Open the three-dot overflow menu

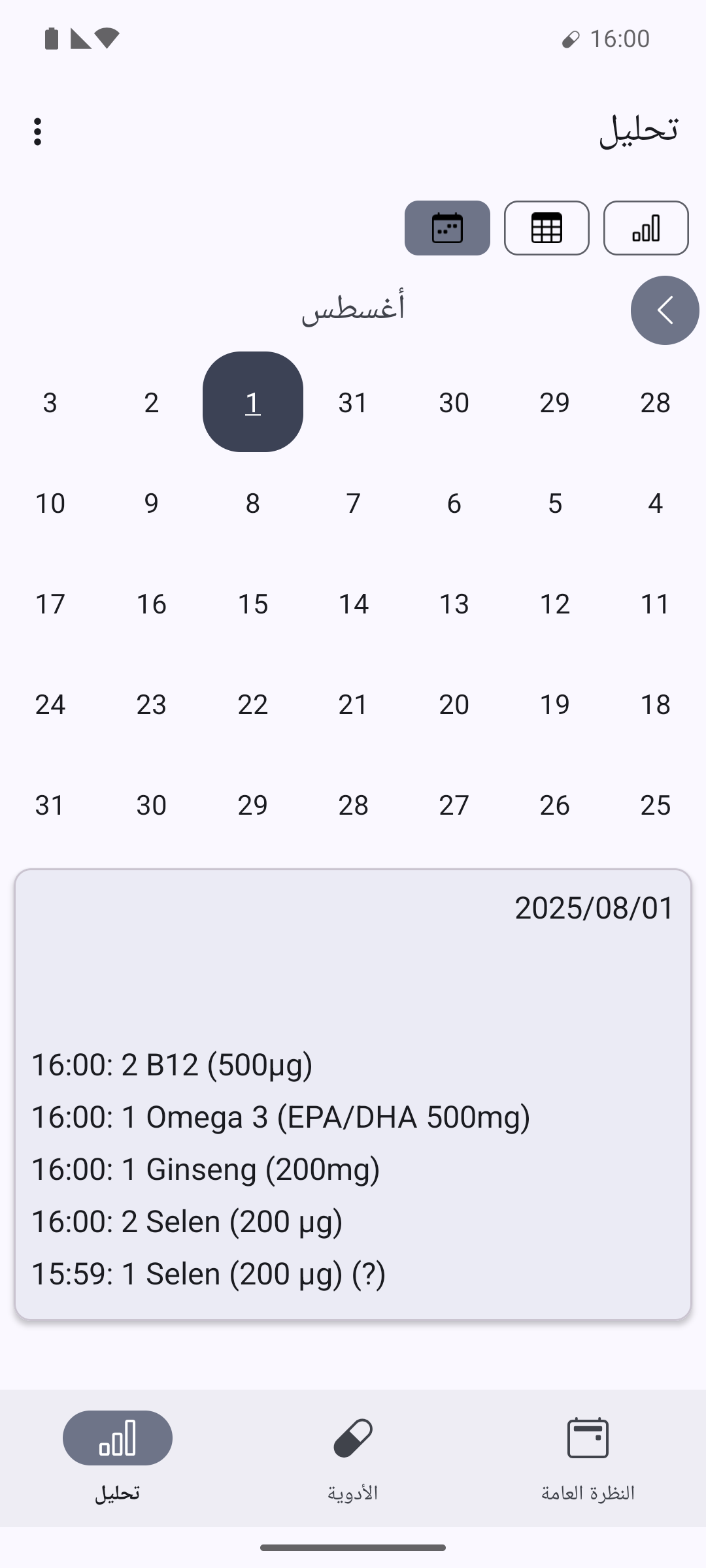[x=38, y=132]
